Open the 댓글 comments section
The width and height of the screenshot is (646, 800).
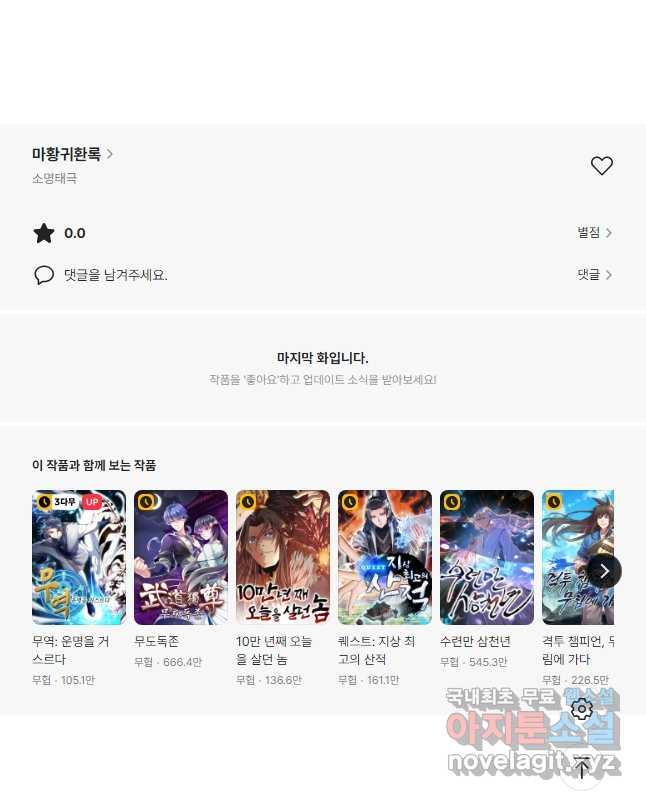coord(594,274)
